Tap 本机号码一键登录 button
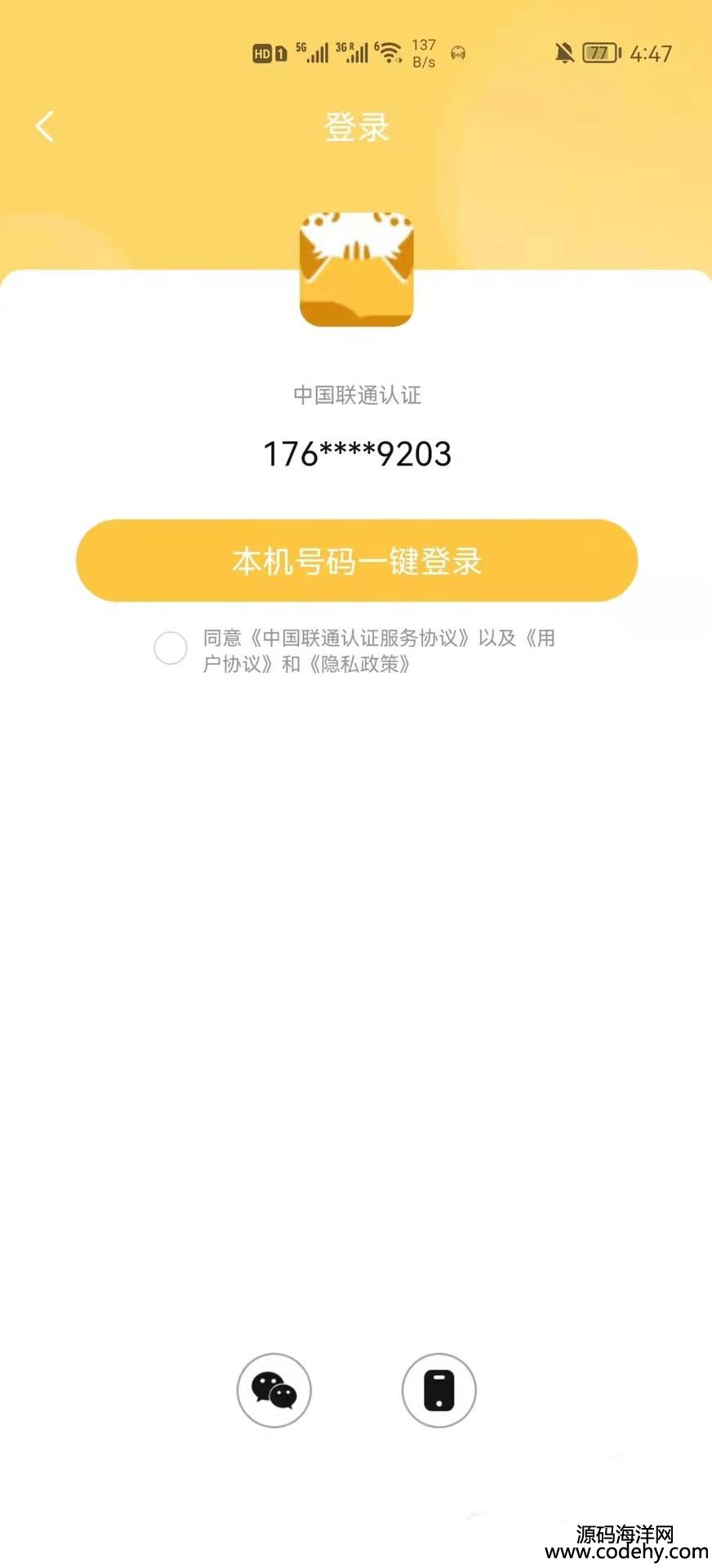 pos(356,560)
